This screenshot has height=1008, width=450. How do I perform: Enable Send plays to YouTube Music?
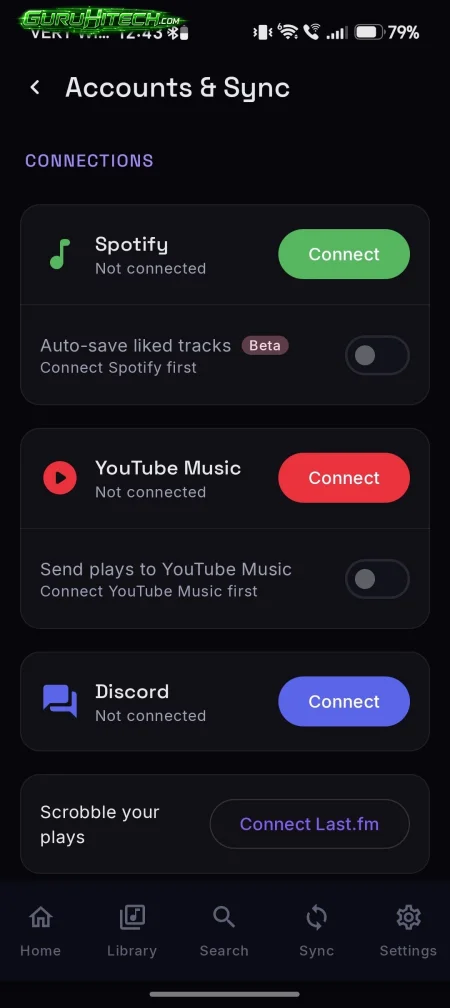(x=377, y=579)
